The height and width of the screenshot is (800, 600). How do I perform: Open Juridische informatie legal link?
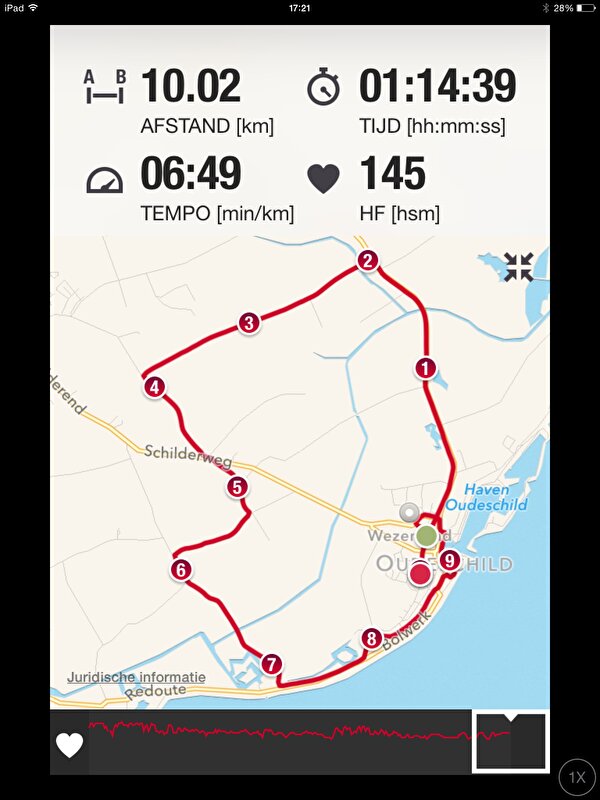click(x=136, y=677)
